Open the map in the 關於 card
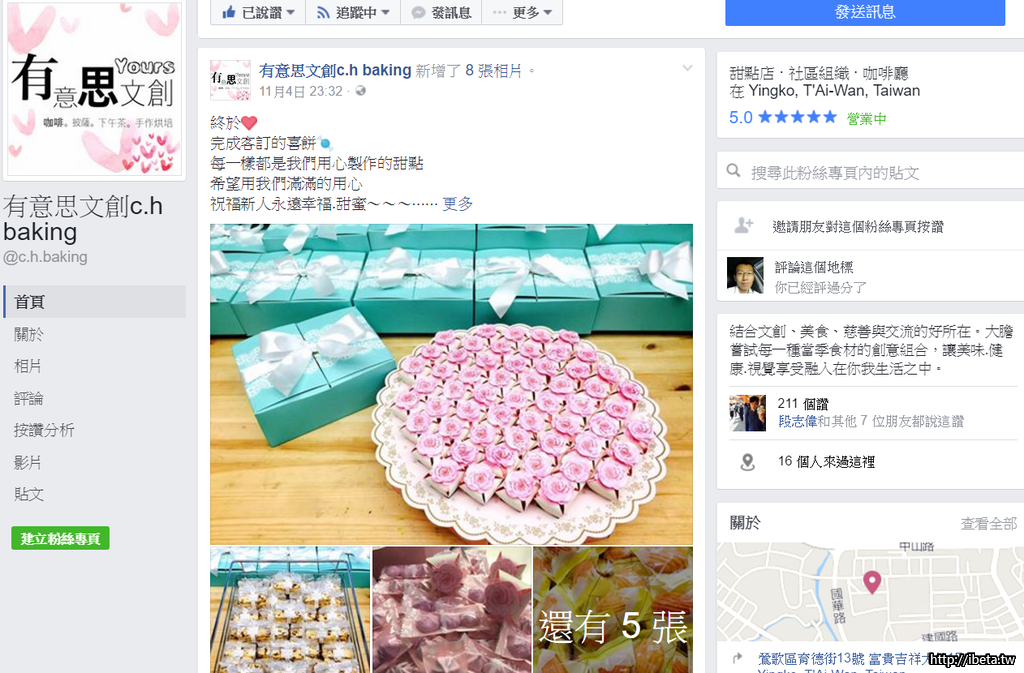This screenshot has height=673, width=1024. [x=870, y=595]
